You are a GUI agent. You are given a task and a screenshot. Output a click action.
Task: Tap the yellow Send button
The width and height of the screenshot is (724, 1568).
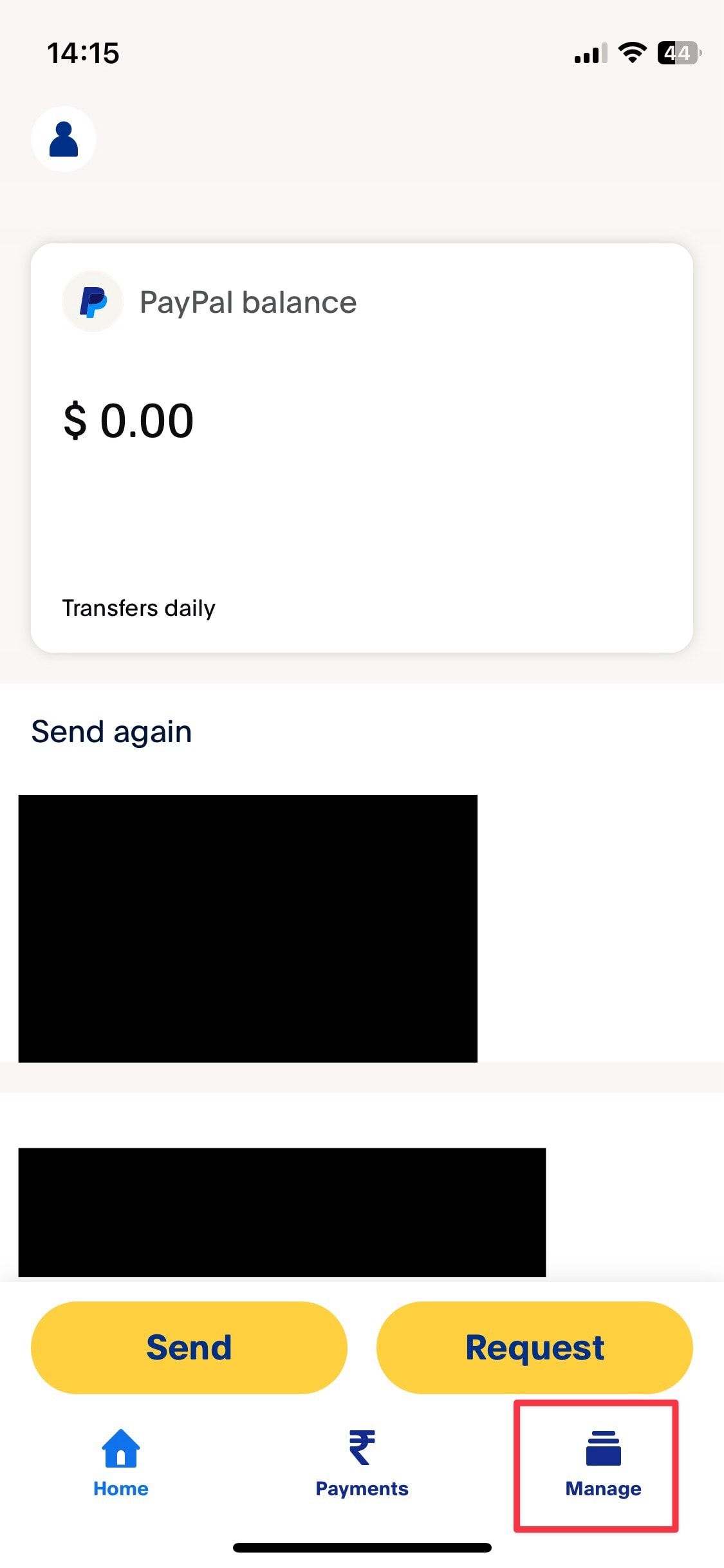click(x=189, y=1347)
